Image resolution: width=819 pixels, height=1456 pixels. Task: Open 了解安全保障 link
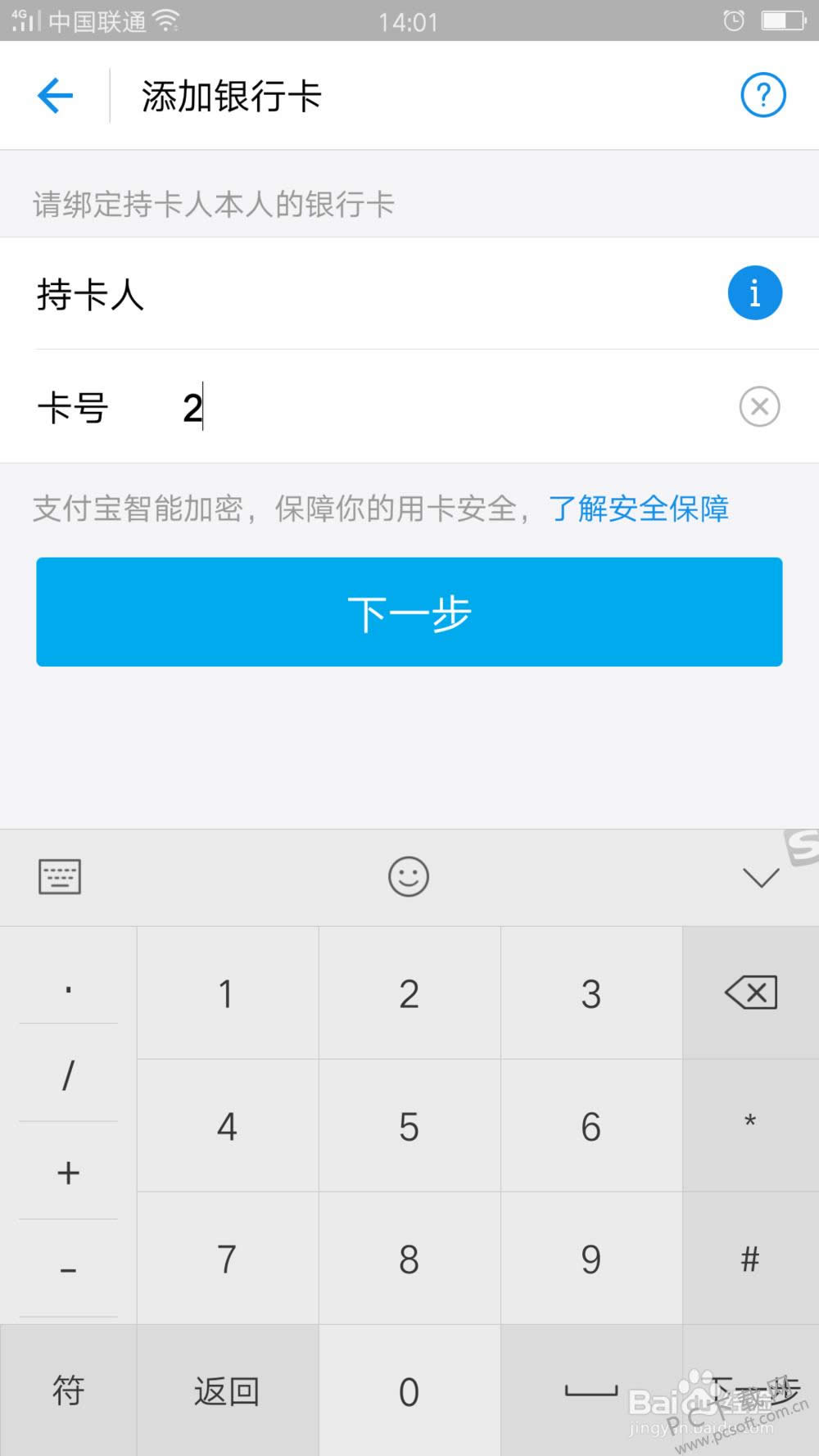[640, 509]
